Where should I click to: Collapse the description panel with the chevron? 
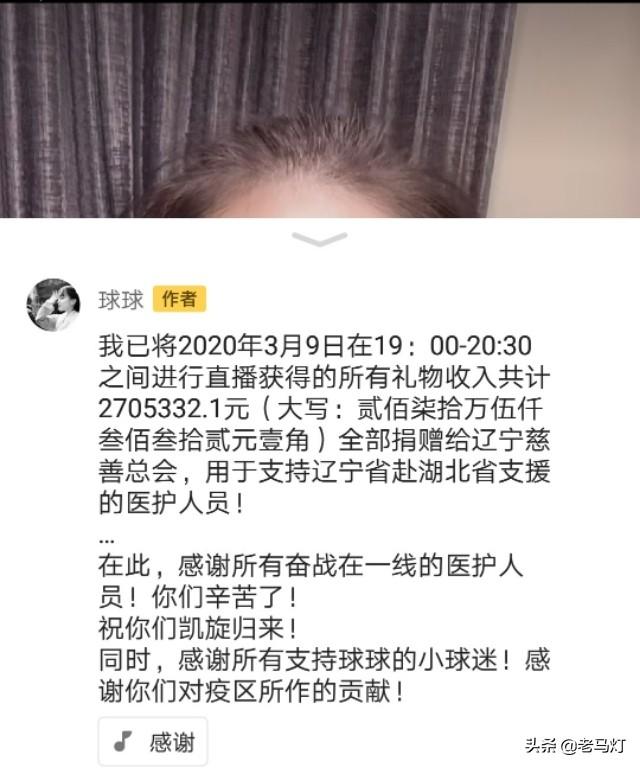319,240
